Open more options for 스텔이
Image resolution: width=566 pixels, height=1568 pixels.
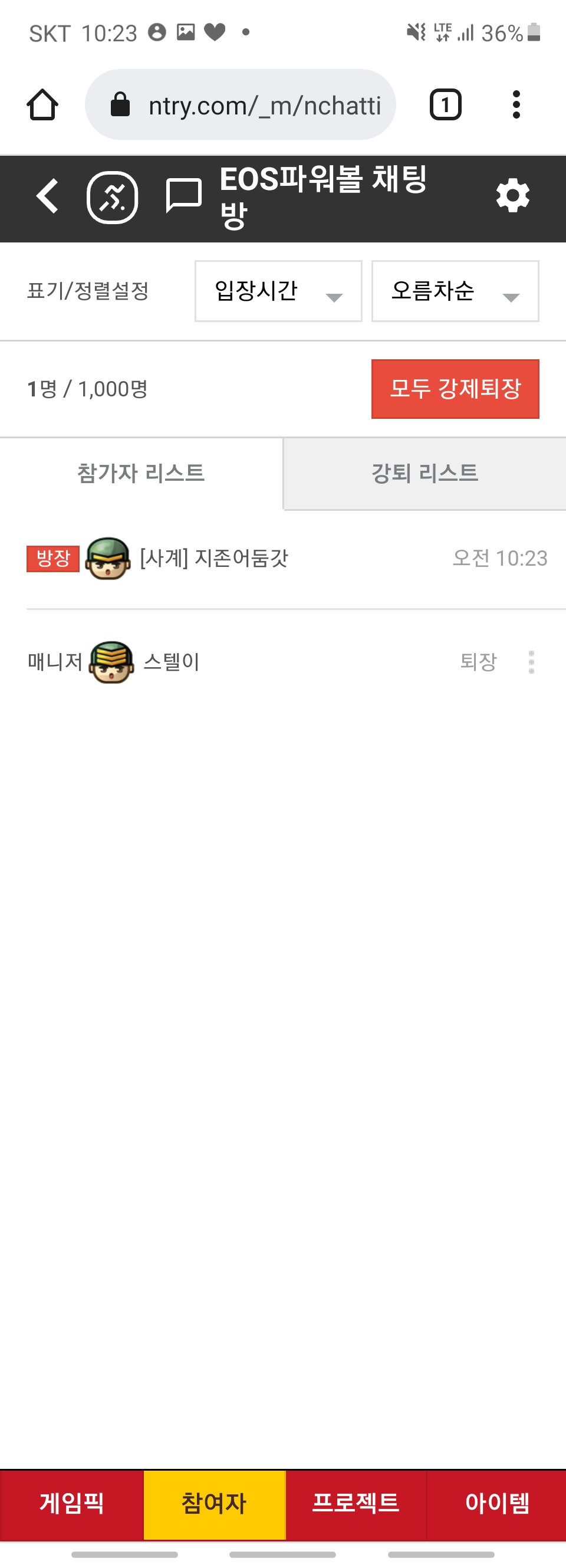point(531,662)
